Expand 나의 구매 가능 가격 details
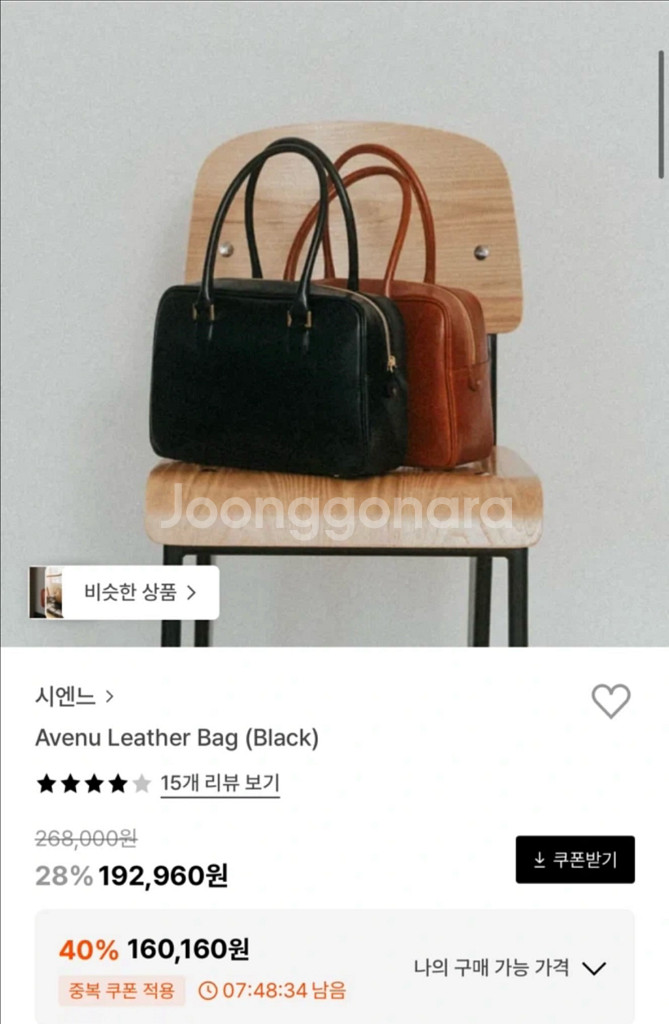Viewport: 669px width, 1024px height. pyautogui.click(x=510, y=967)
